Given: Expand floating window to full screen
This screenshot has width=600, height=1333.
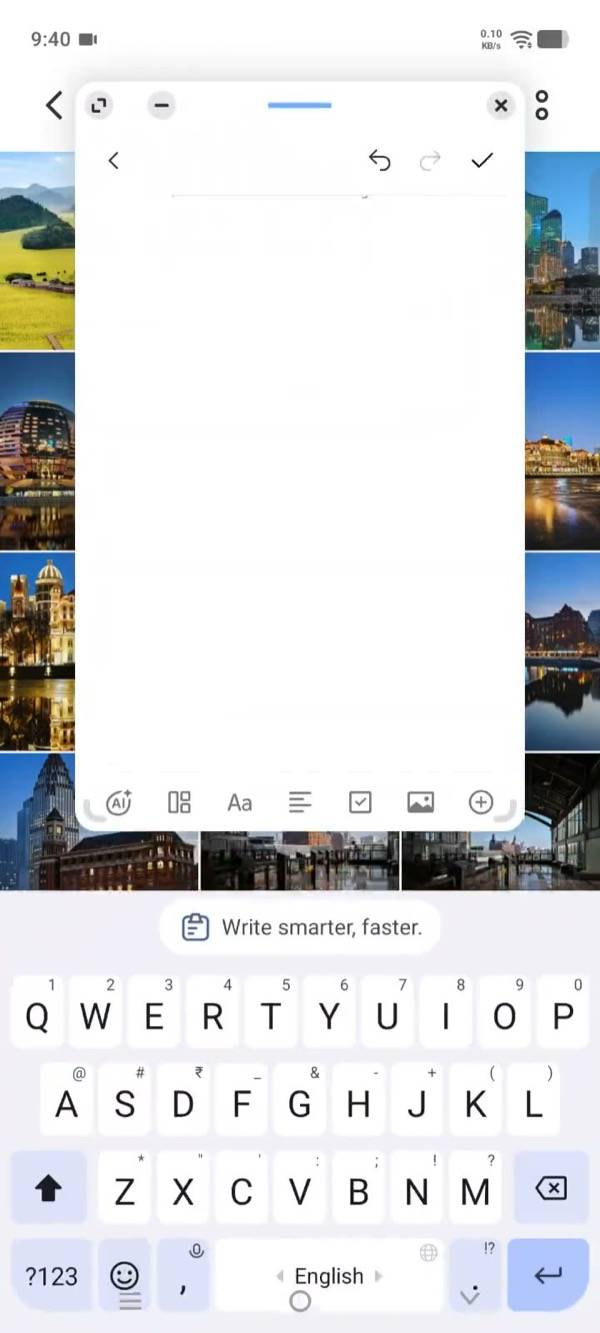Looking at the screenshot, I should (98, 105).
